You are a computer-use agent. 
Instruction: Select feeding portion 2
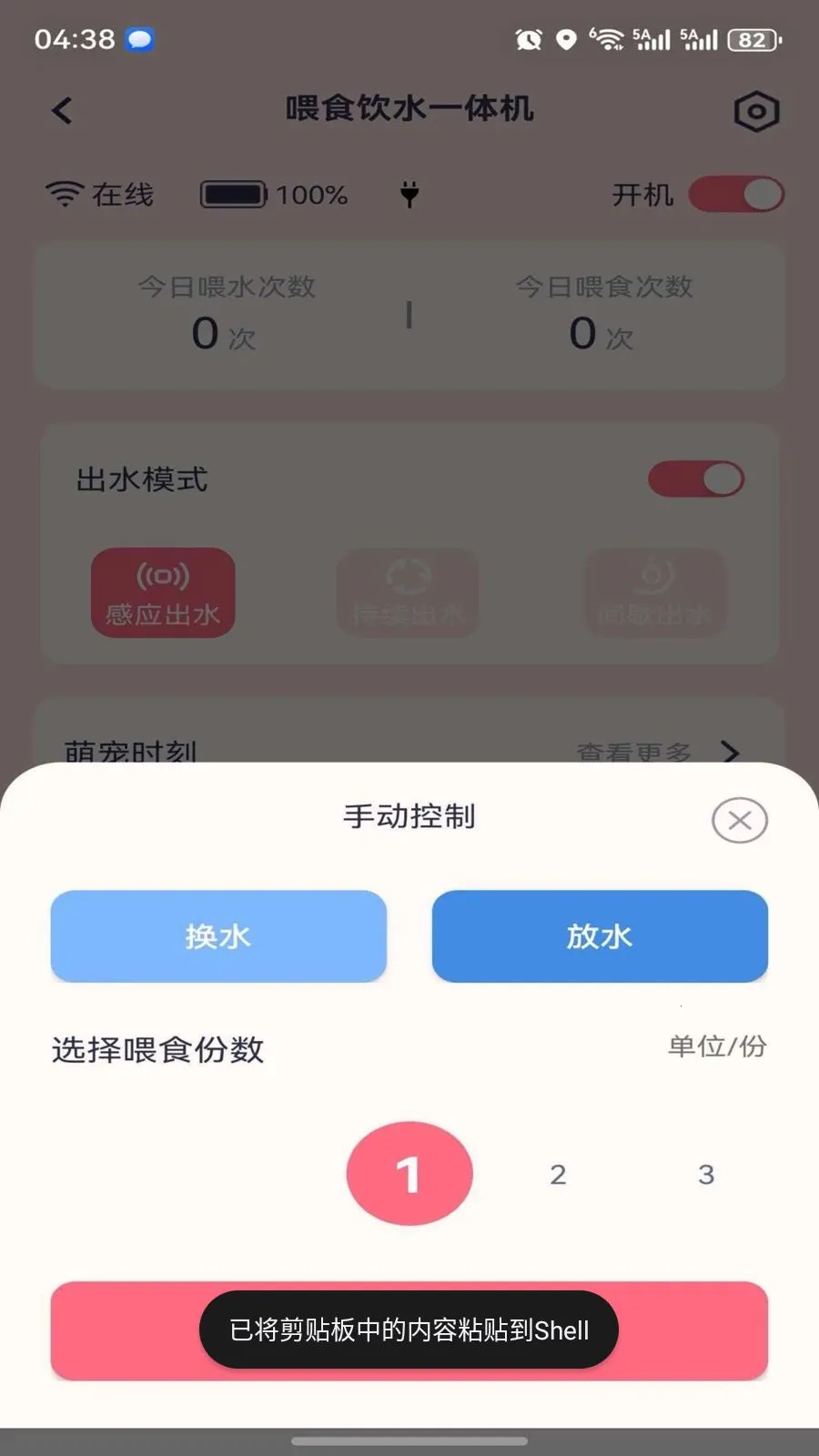557,1173
